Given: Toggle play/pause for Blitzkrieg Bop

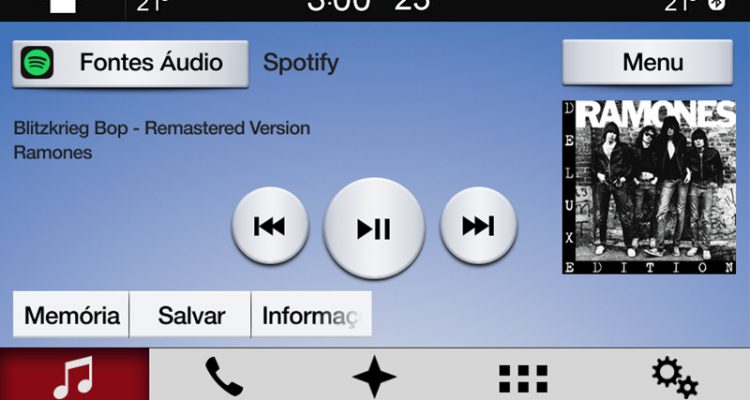Looking at the screenshot, I should (x=374, y=228).
